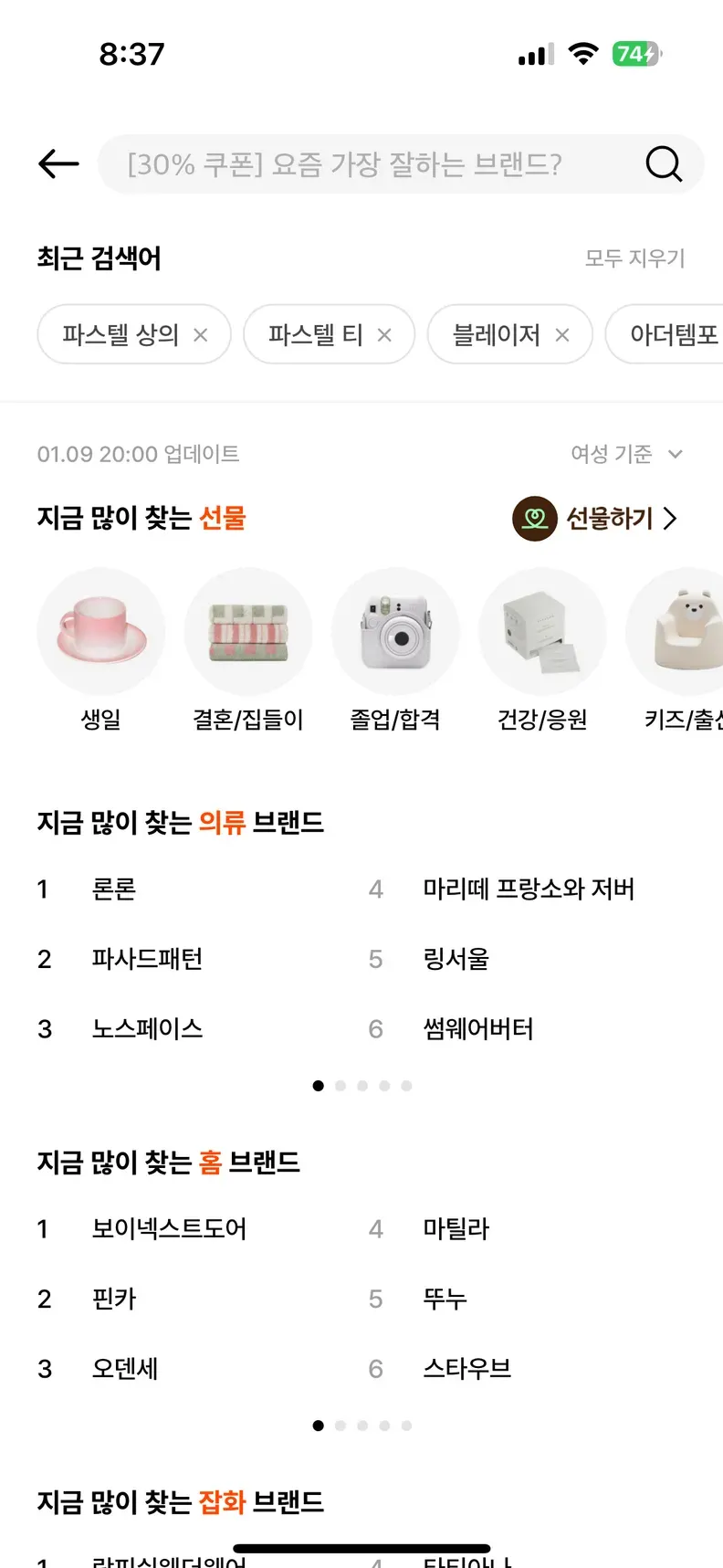Open the 선물하기 link
The width and height of the screenshot is (723, 1568).
tap(596, 519)
